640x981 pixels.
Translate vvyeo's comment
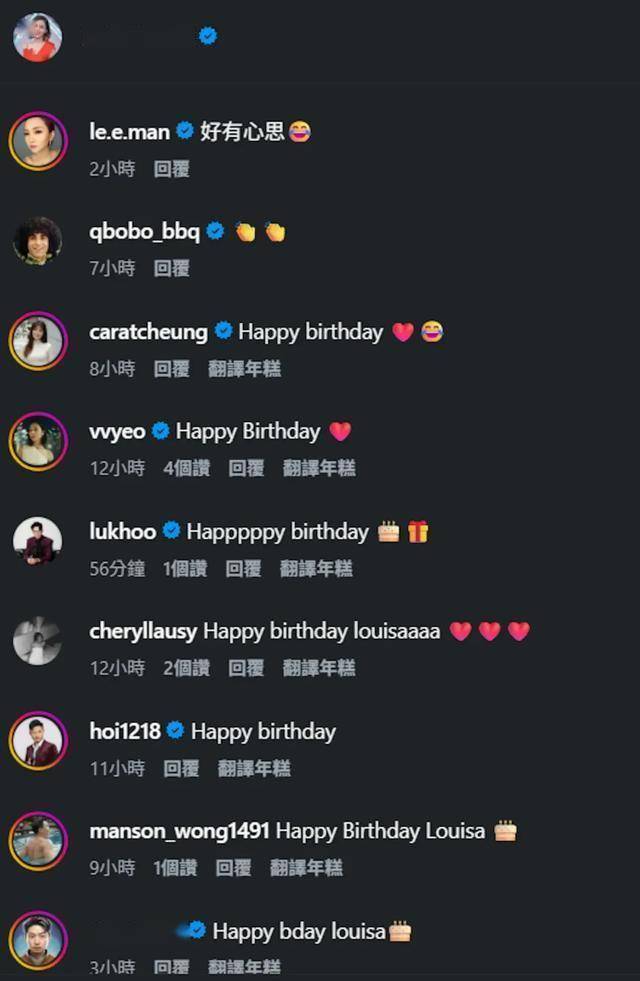point(319,468)
